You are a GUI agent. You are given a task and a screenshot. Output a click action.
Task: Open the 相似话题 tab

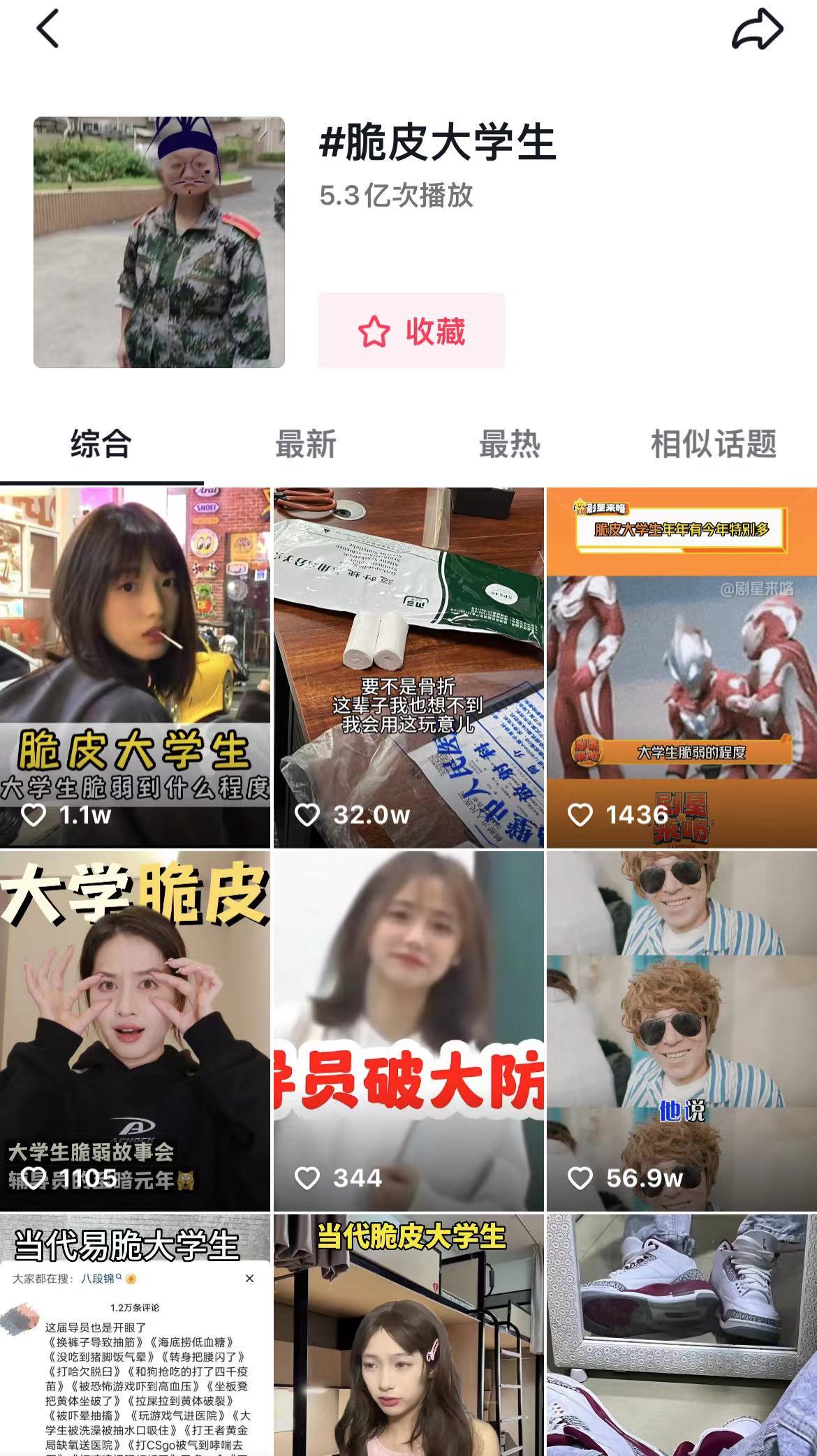pyautogui.click(x=715, y=442)
